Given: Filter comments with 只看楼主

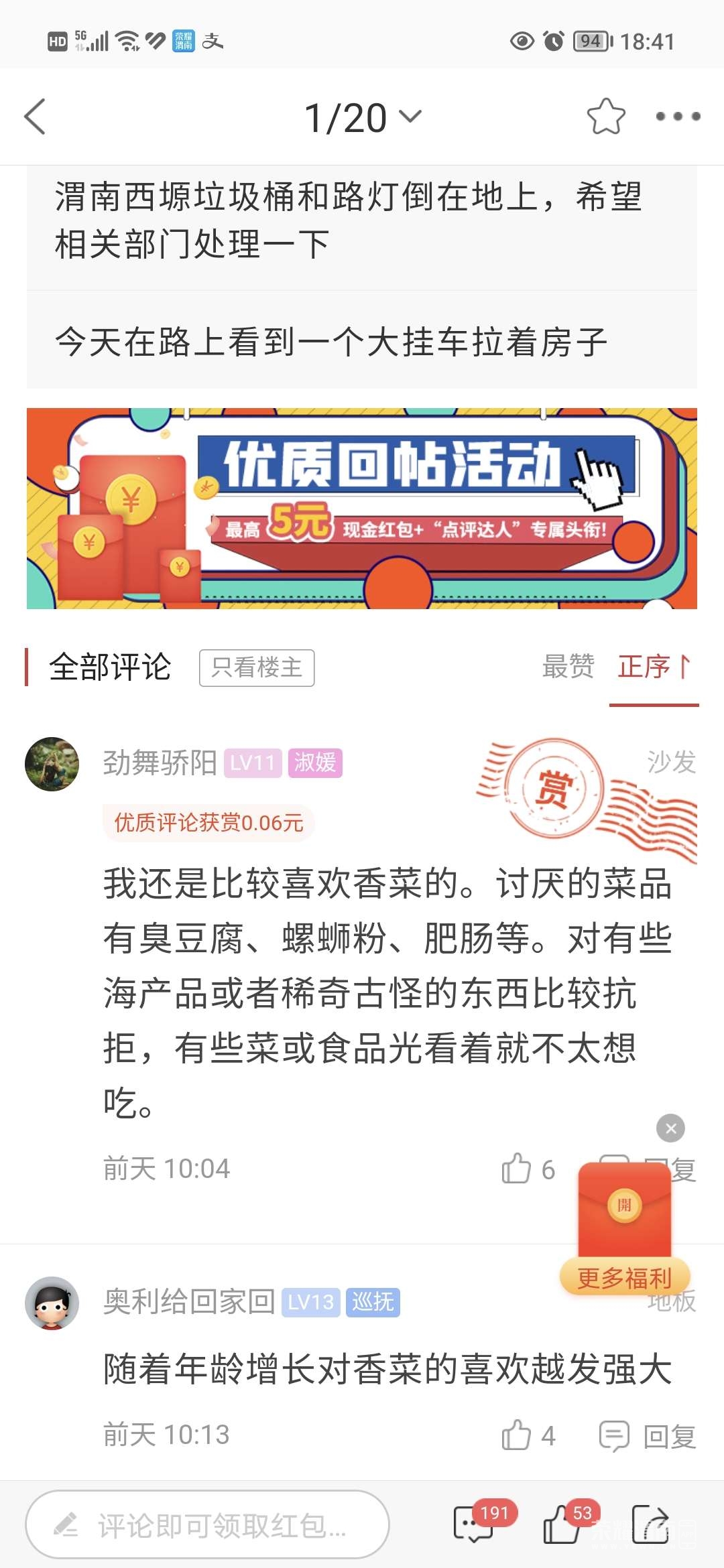Looking at the screenshot, I should (257, 667).
